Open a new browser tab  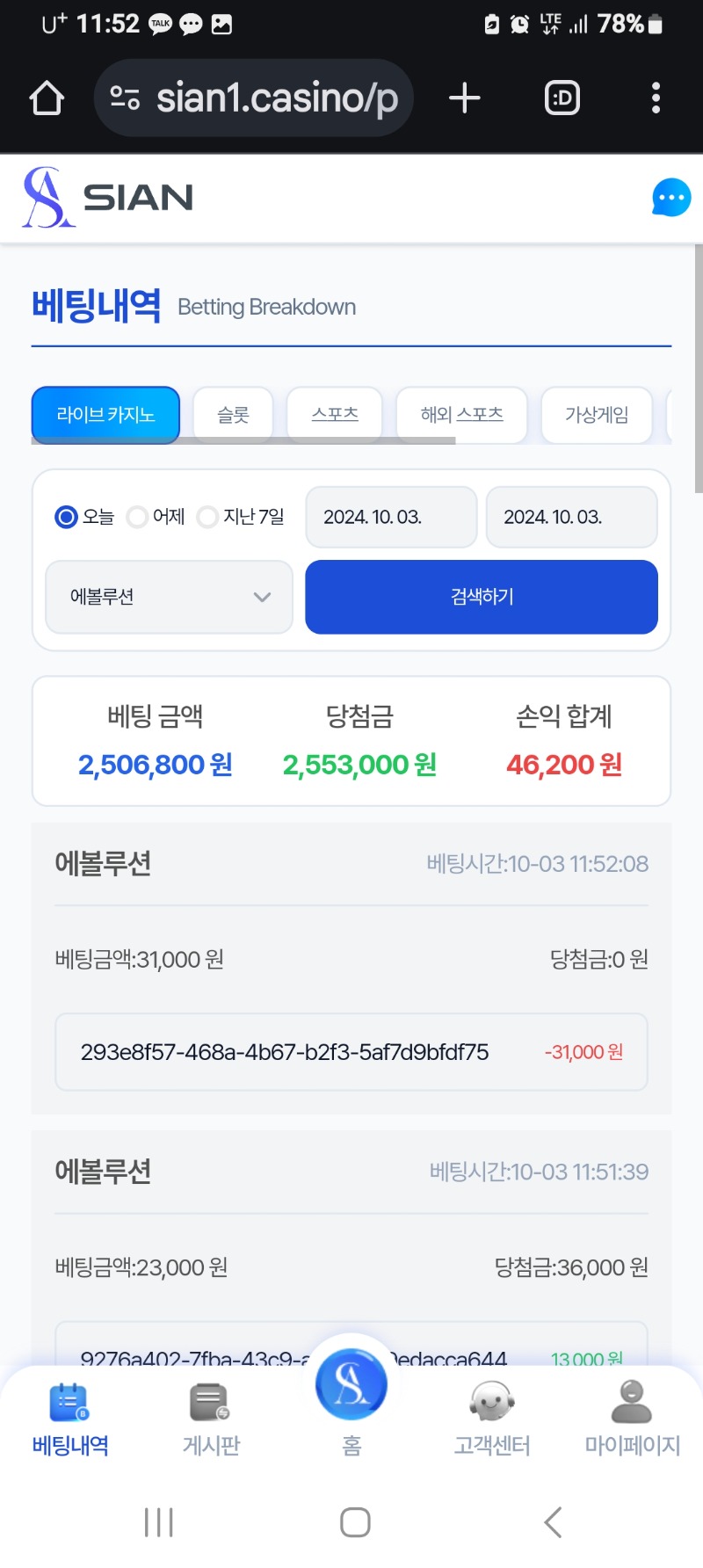point(465,98)
